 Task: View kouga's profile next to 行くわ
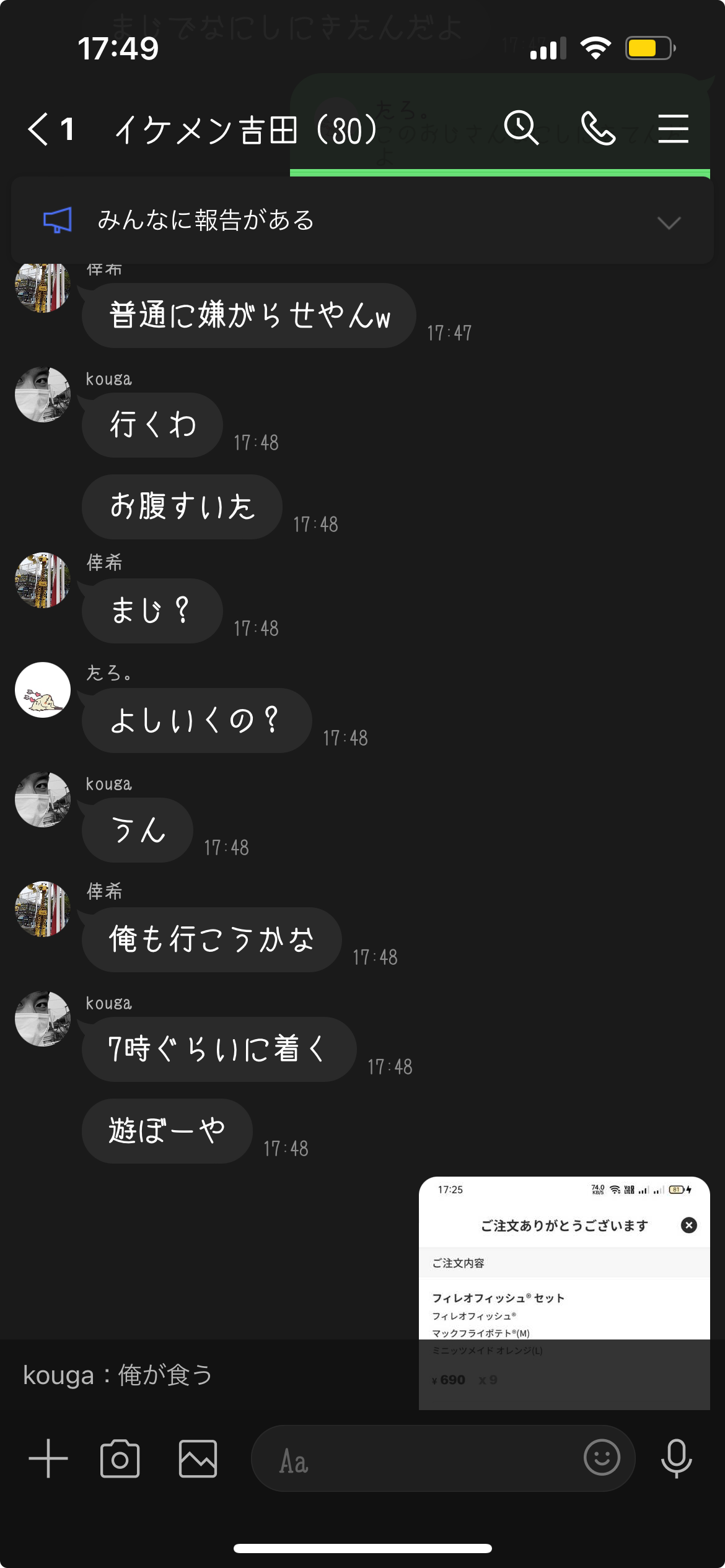43,394
